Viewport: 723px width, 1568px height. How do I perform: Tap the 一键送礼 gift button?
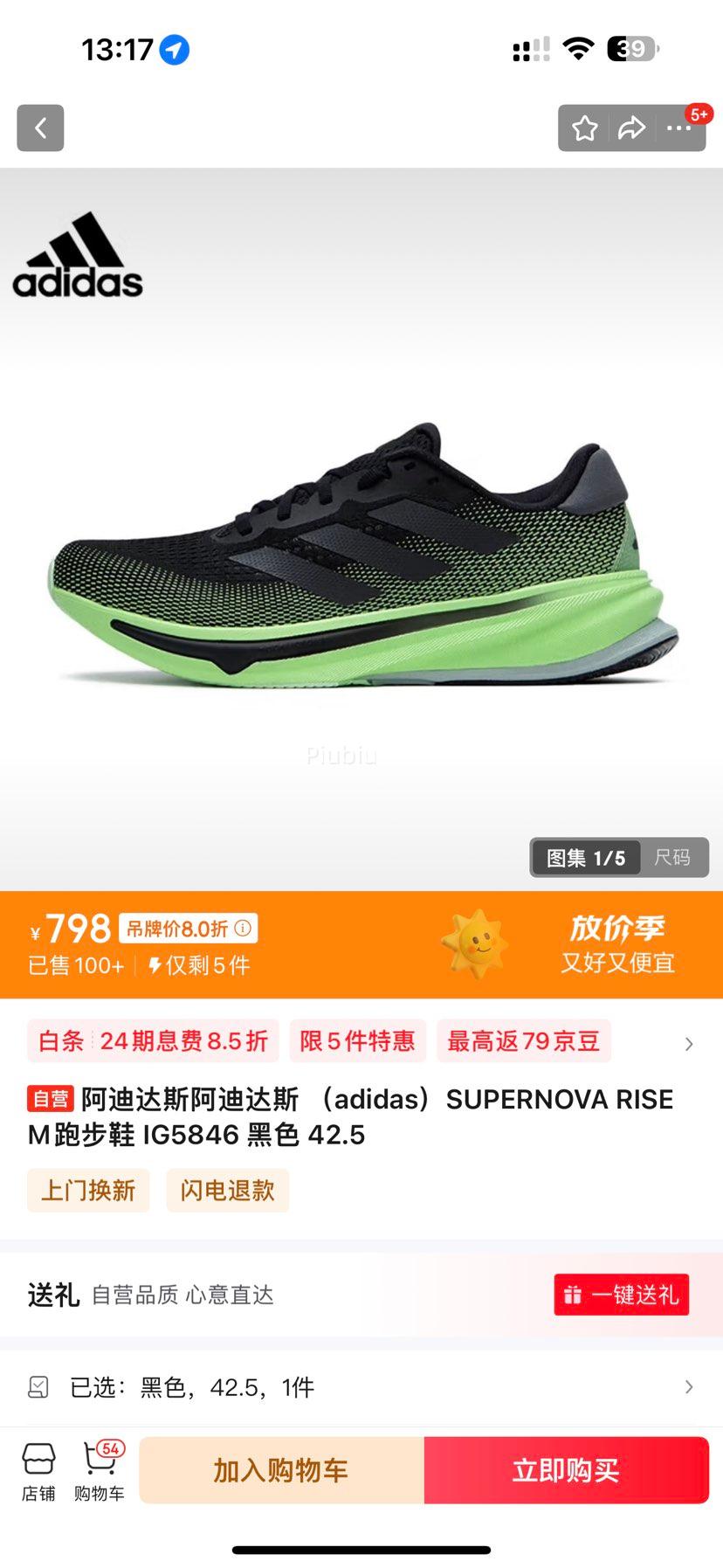[620, 1295]
